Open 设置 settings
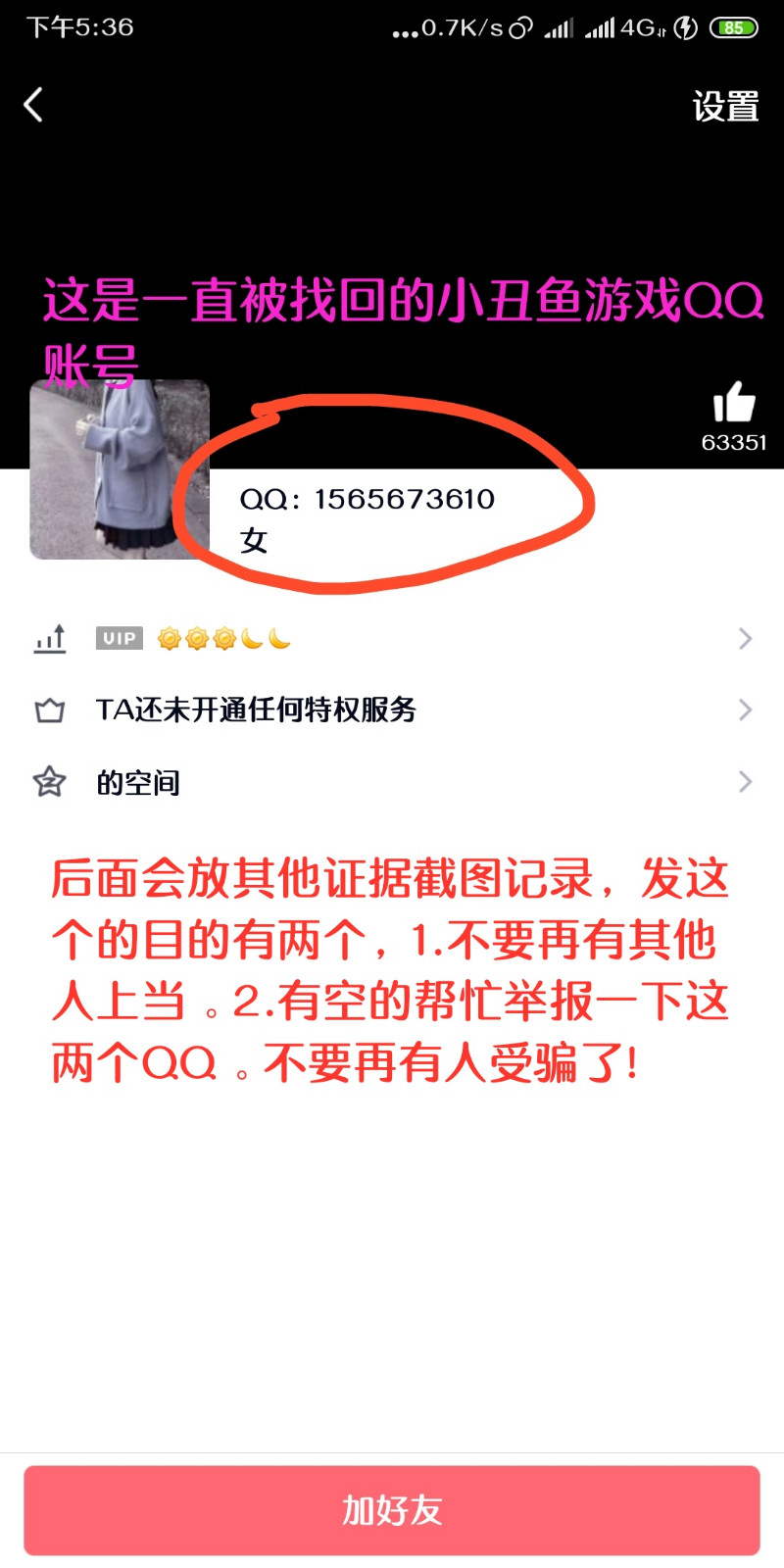784x1568 pixels. 725,106
